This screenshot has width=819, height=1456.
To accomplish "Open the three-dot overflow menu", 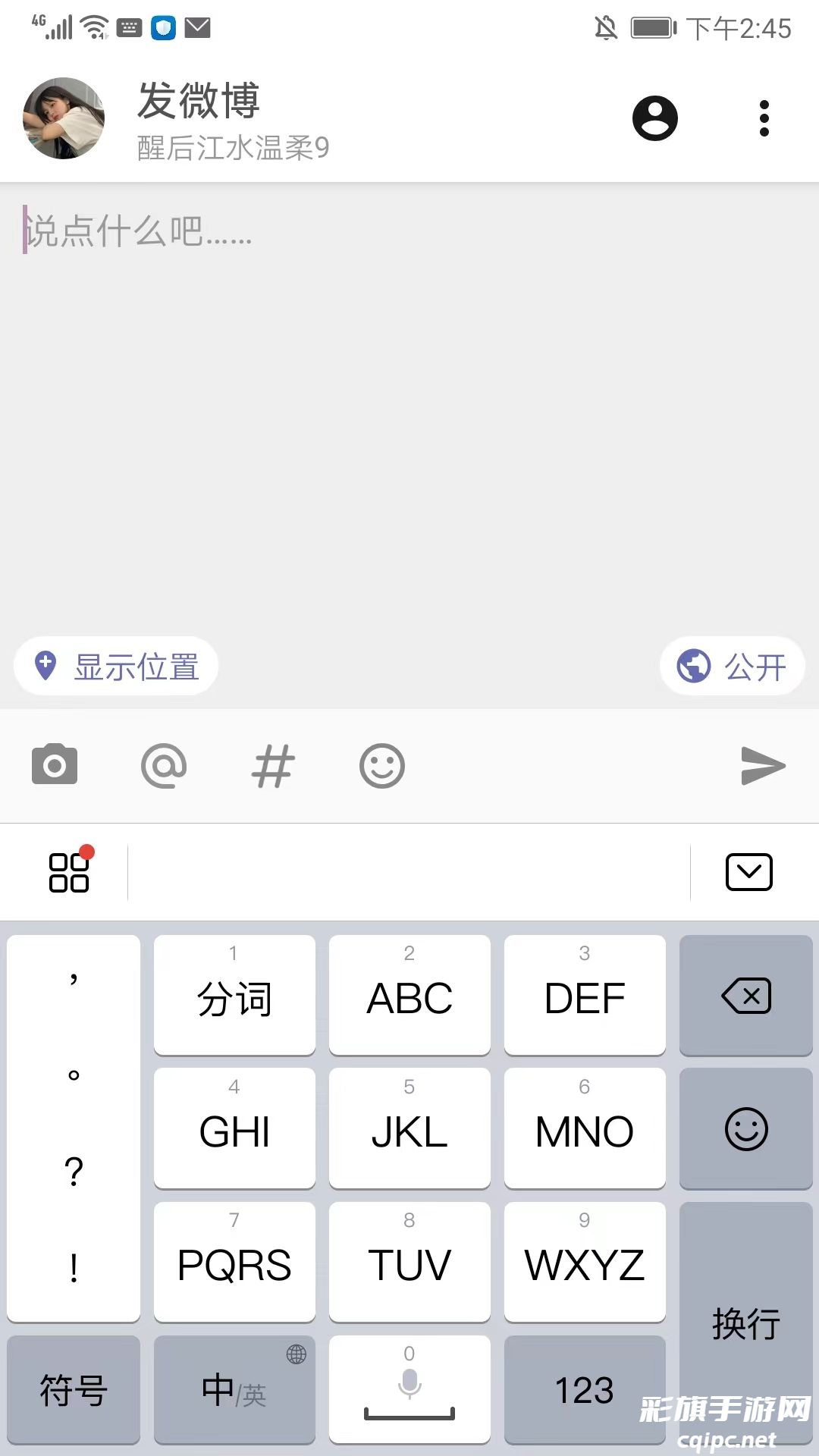I will coord(764,118).
